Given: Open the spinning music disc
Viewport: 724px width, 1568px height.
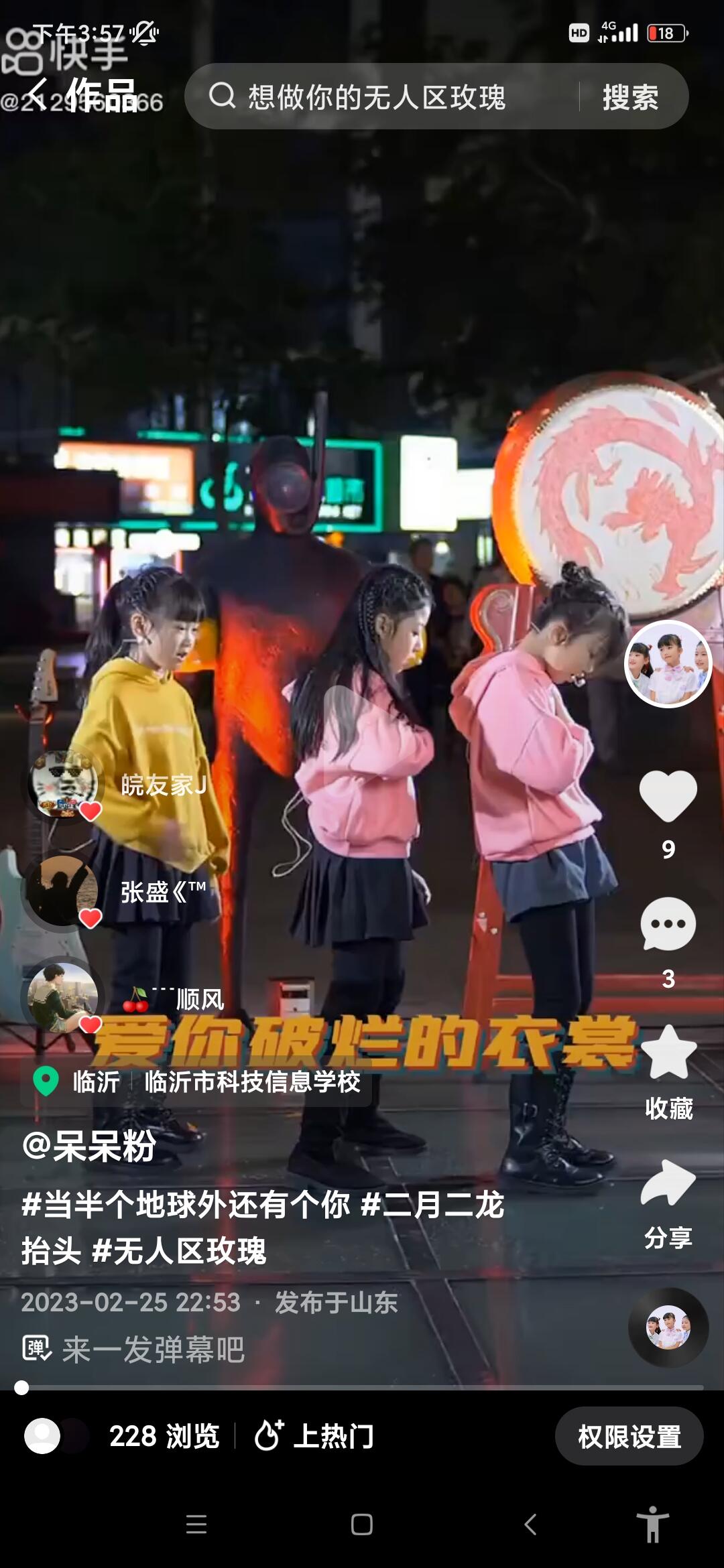Looking at the screenshot, I should 668,1327.
